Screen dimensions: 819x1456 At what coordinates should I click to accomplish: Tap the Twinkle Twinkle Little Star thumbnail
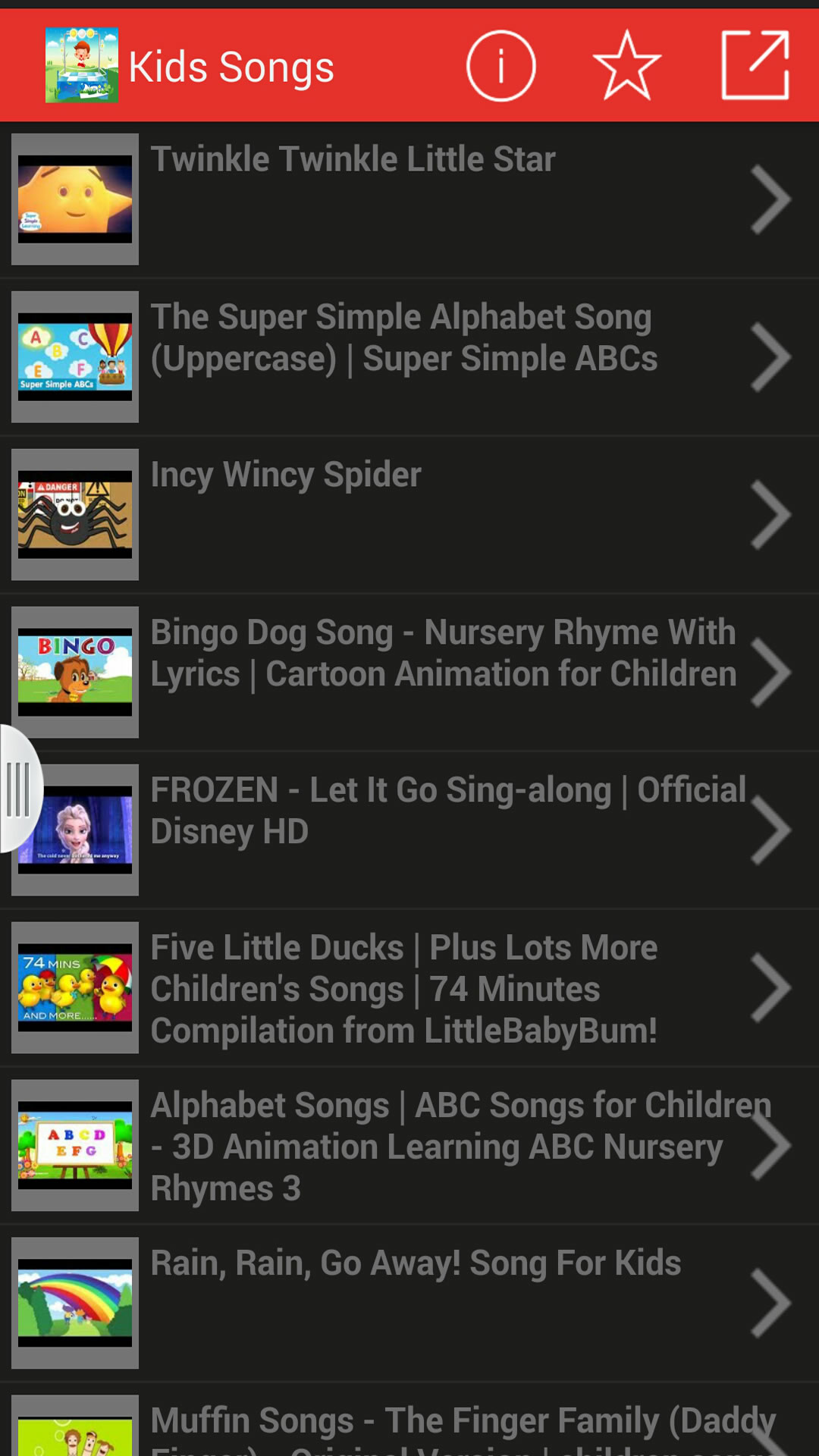[x=74, y=199]
